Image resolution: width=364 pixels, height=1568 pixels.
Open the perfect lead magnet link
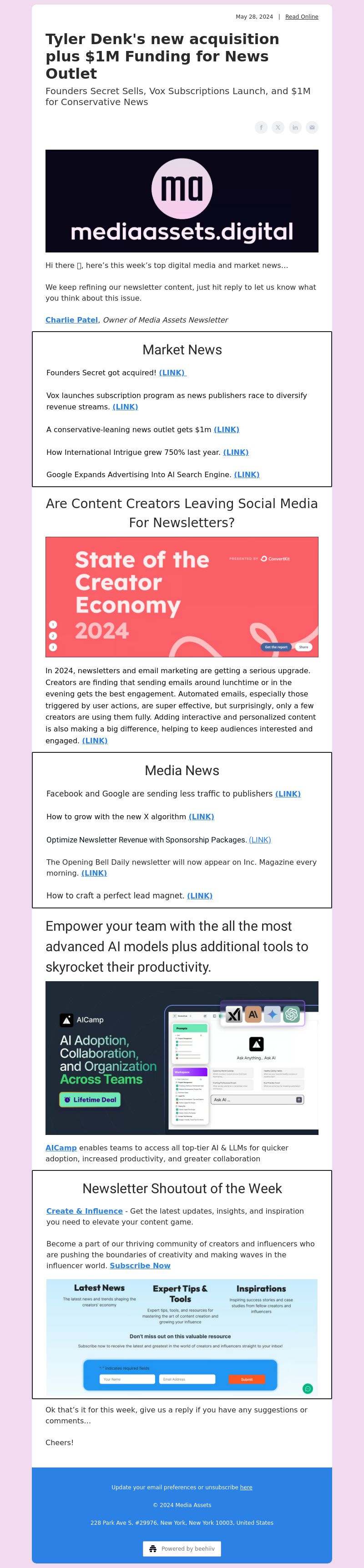pos(200,895)
